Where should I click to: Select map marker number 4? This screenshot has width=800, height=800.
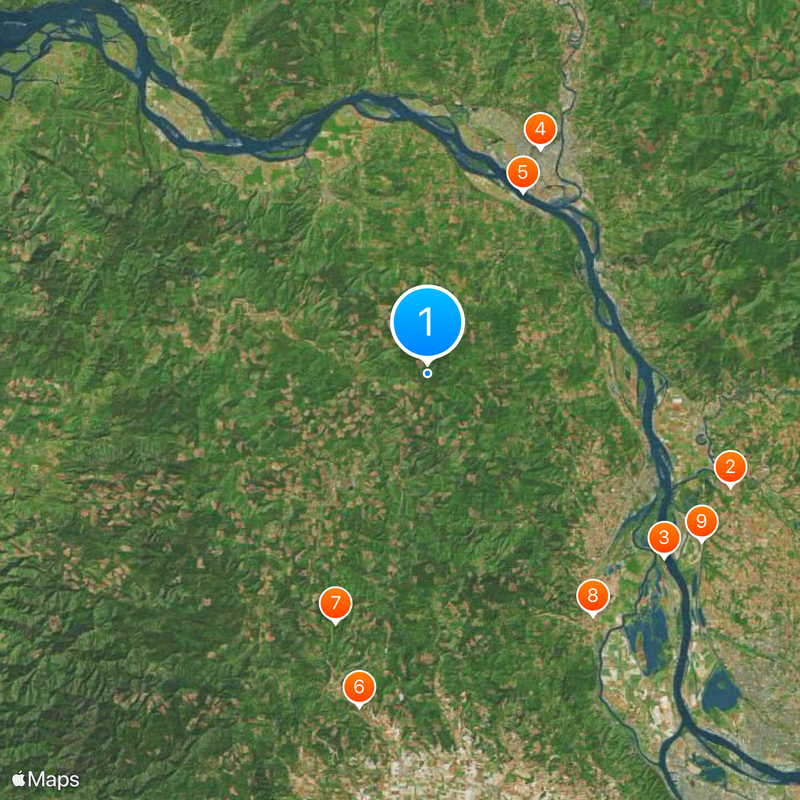[540, 128]
